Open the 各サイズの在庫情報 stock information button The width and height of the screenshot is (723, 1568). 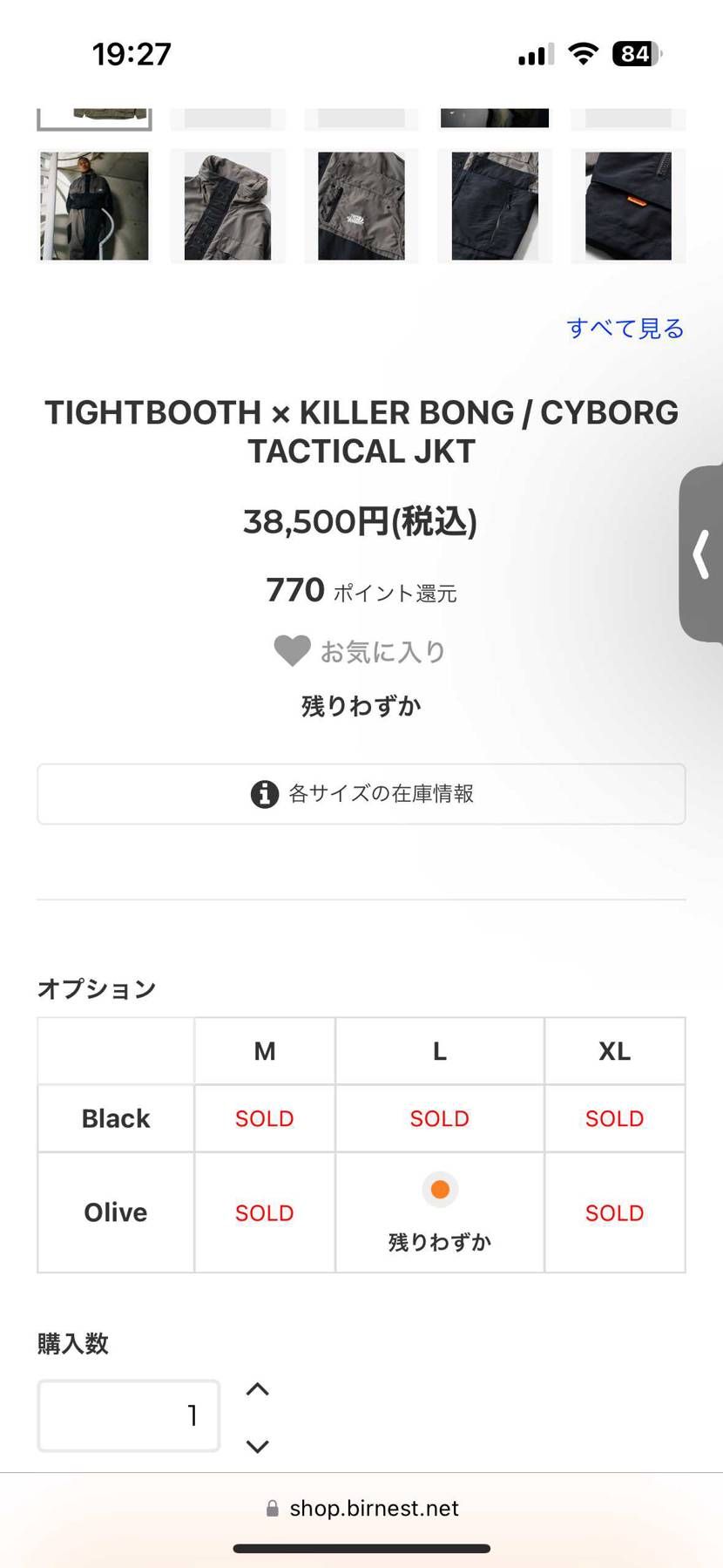(x=361, y=794)
